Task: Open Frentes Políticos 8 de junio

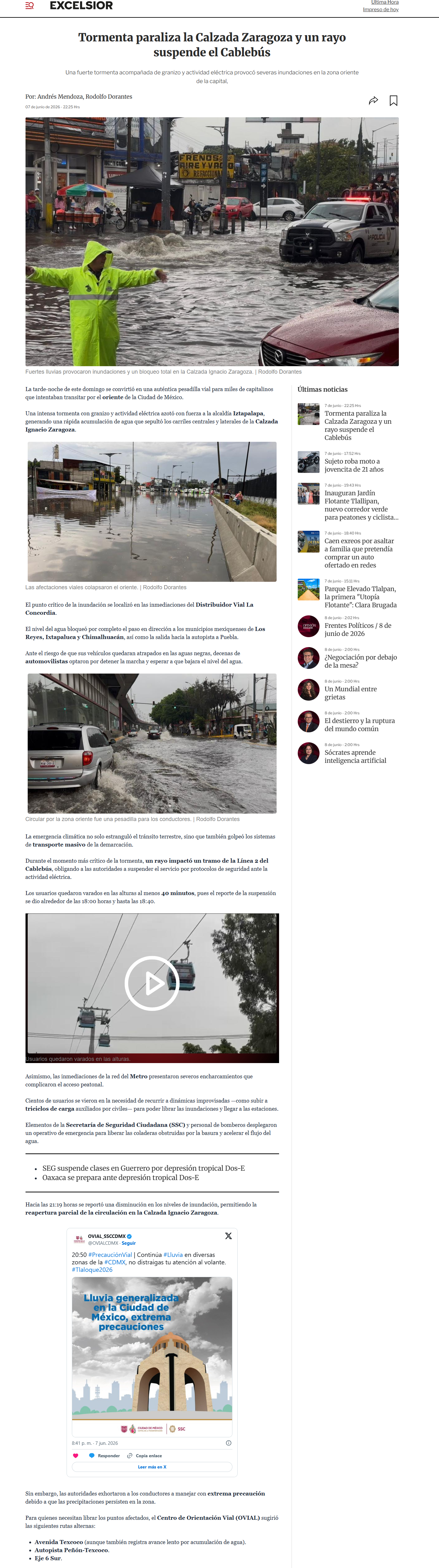Action: 358,629
